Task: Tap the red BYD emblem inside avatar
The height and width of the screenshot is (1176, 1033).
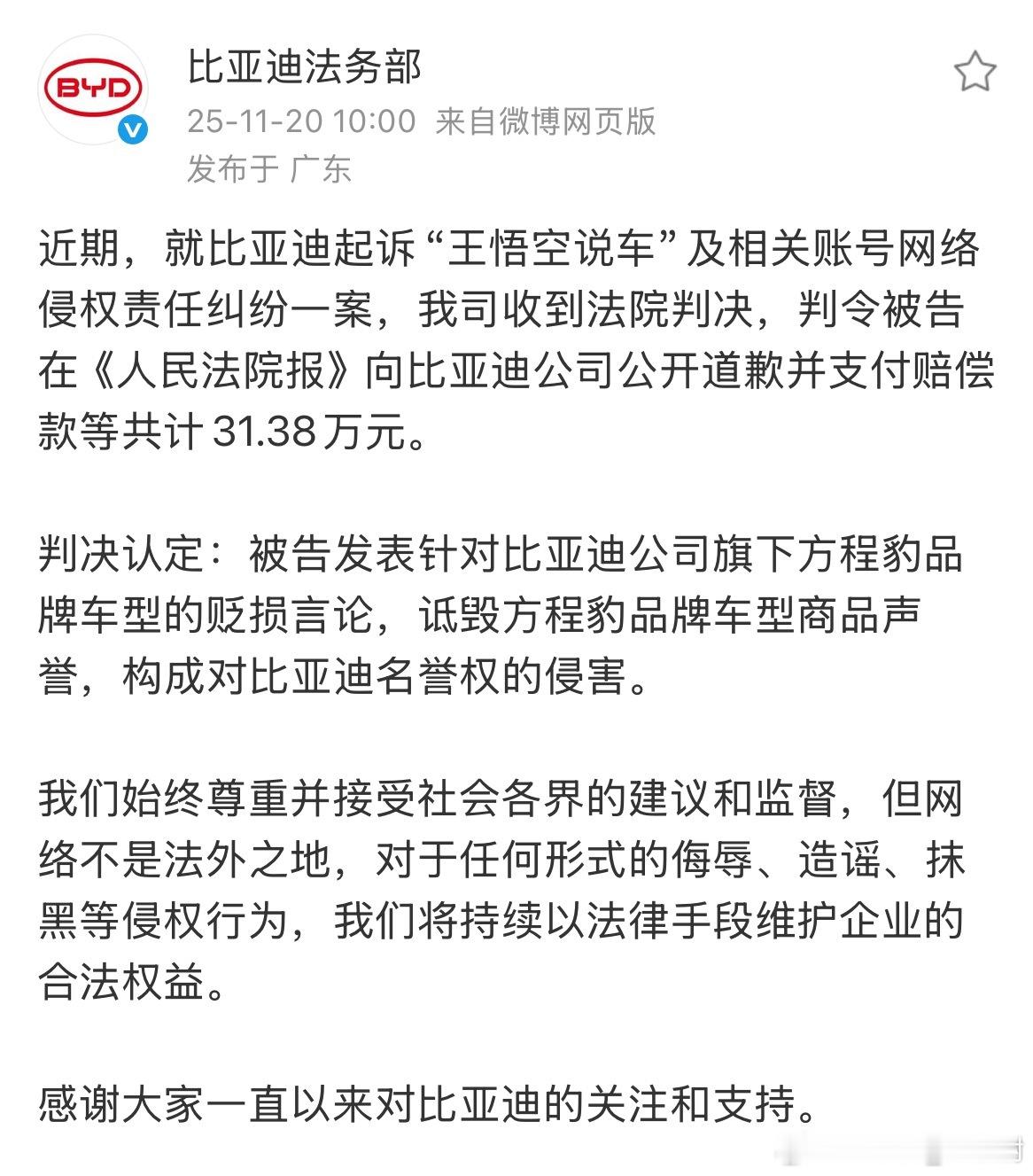Action: 93,89
